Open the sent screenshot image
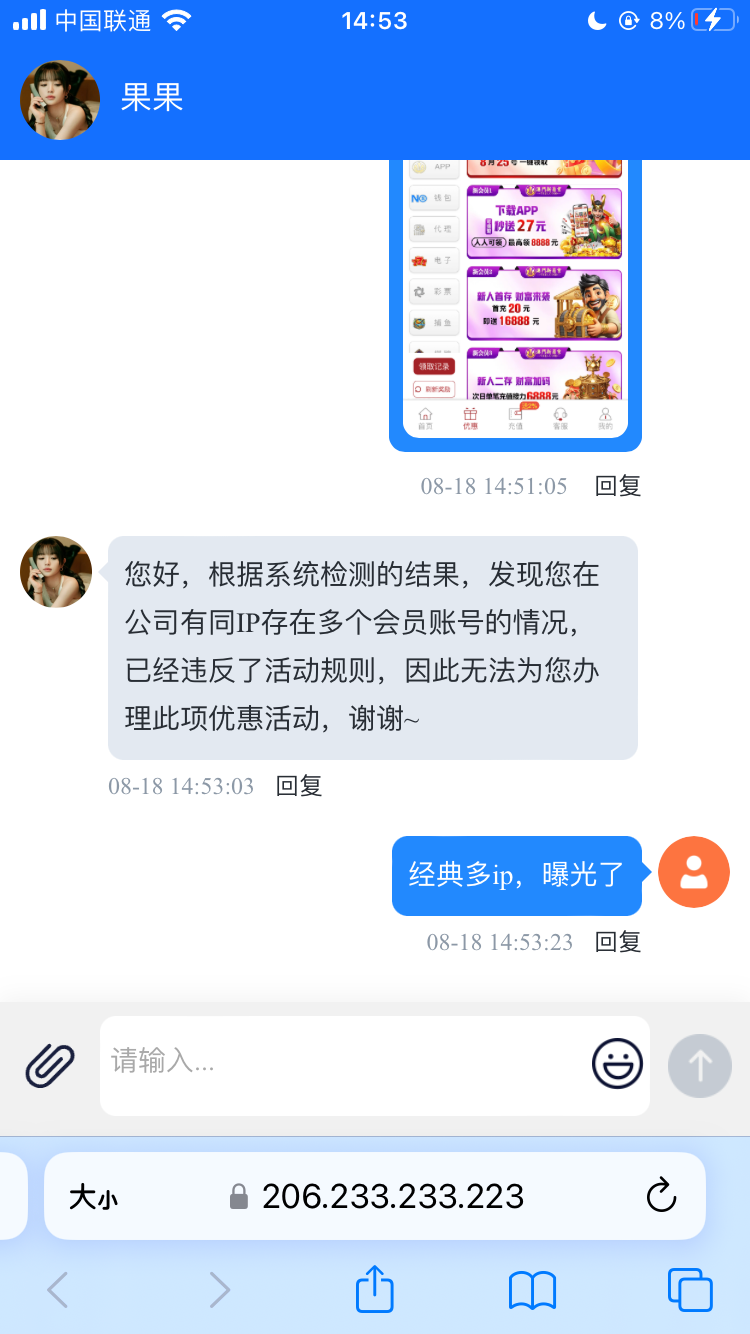 click(515, 300)
